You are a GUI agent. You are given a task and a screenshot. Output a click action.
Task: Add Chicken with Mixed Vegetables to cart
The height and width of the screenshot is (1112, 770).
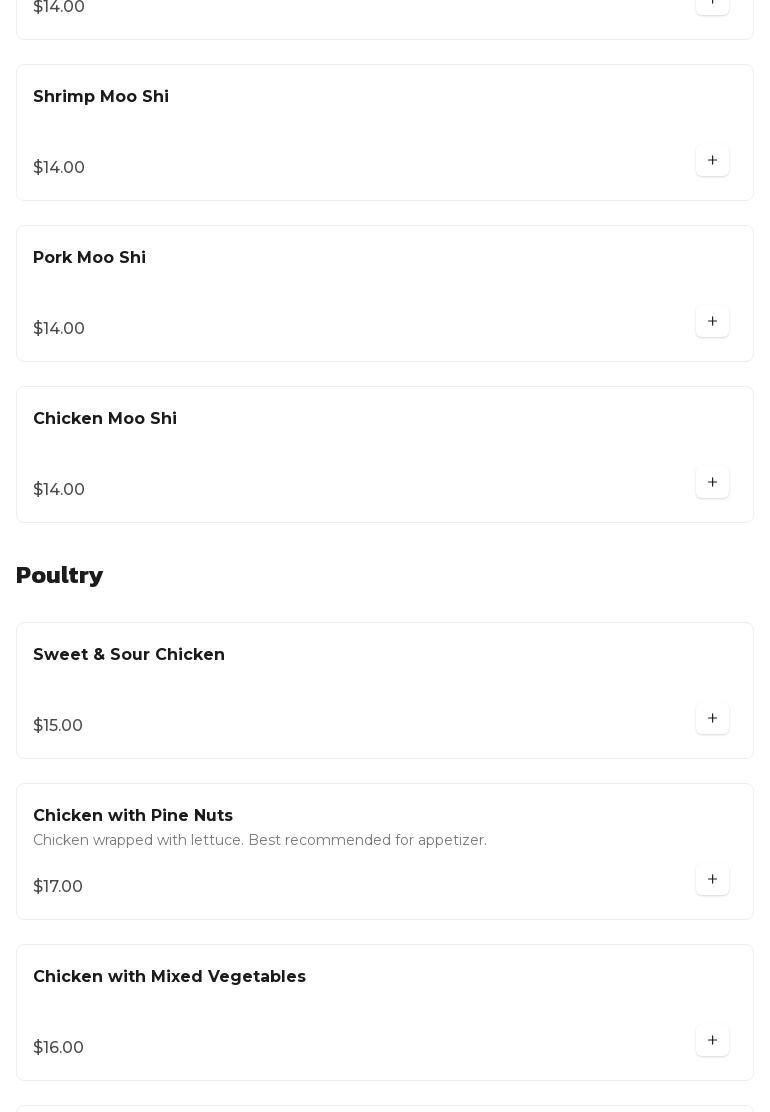click(x=712, y=1041)
